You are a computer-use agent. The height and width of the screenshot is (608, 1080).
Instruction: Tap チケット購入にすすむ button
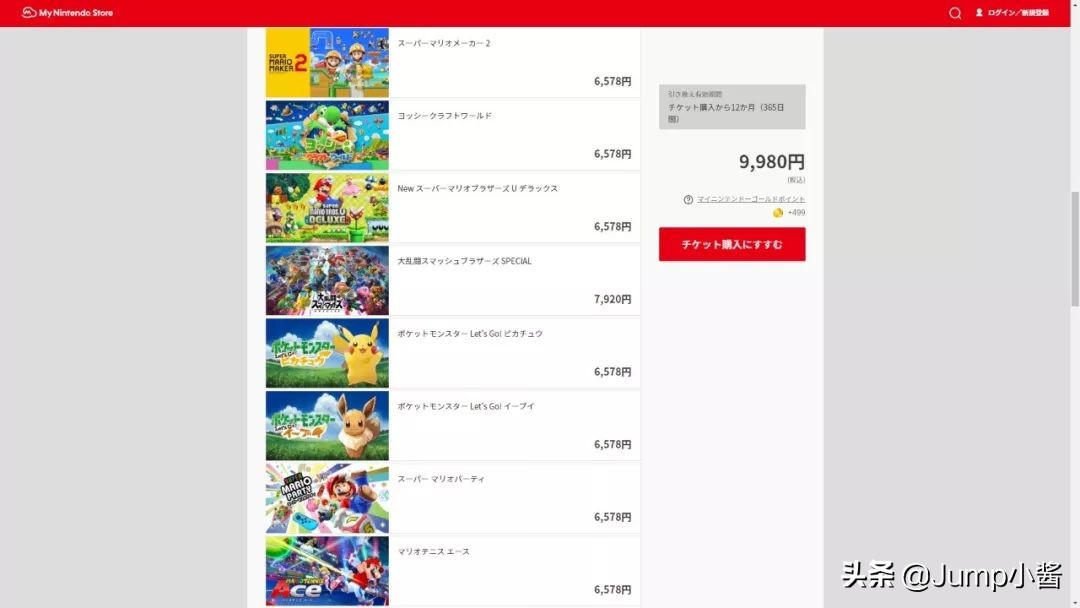click(732, 244)
